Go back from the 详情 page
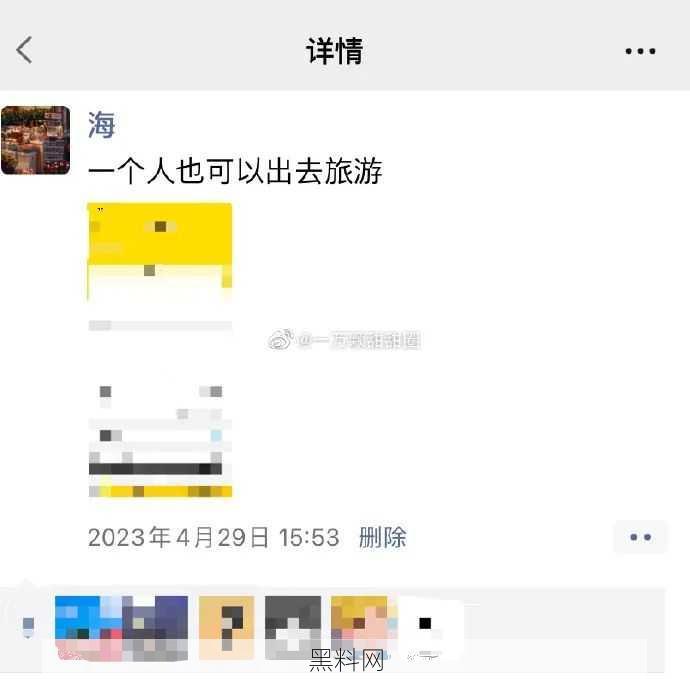Screen dimensions: 690x679 click(x=25, y=50)
